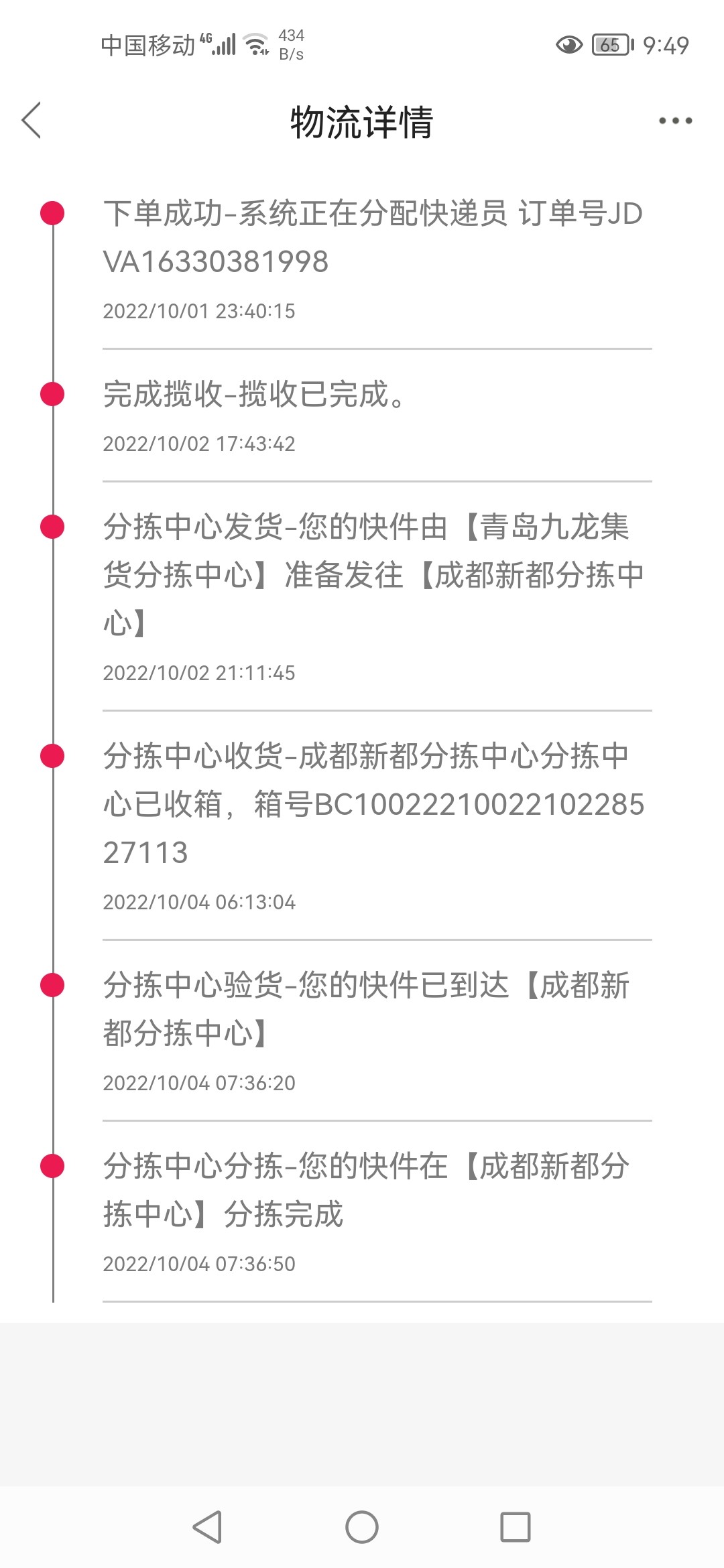
Task: Tap the system home button
Action: click(362, 1527)
